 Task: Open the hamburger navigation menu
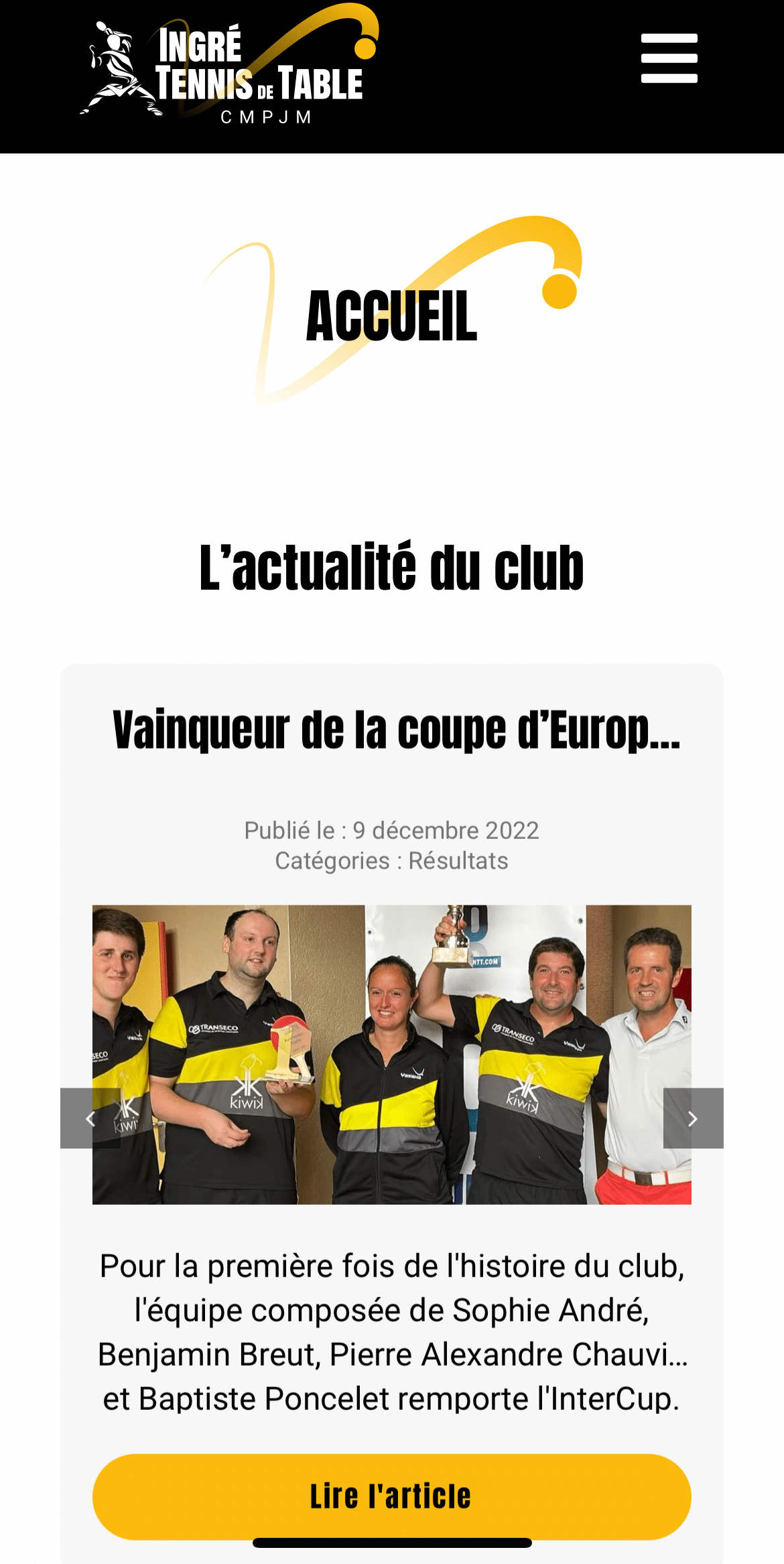669,58
